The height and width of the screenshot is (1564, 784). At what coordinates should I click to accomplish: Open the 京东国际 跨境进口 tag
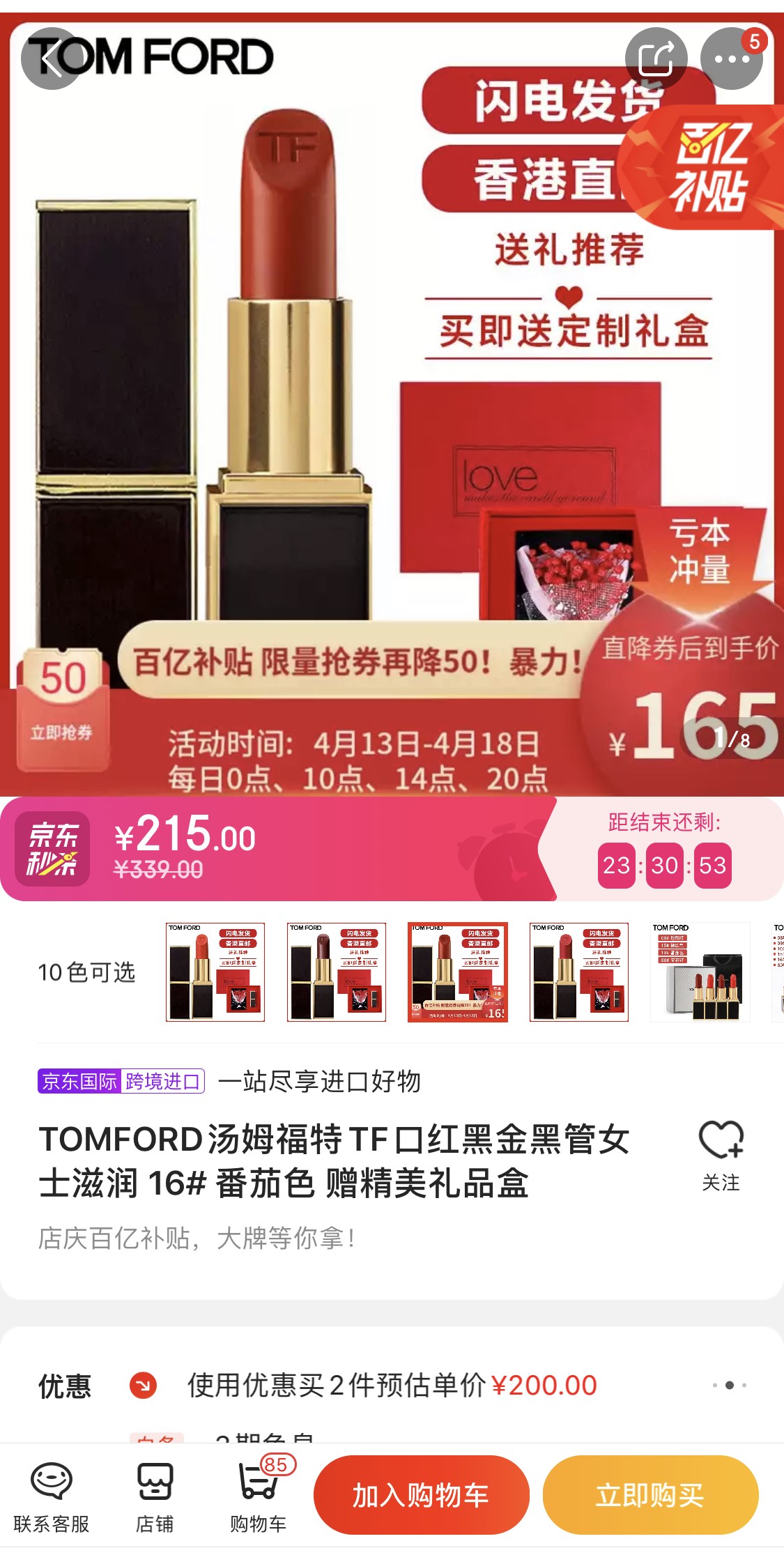pyautogui.click(x=121, y=1081)
